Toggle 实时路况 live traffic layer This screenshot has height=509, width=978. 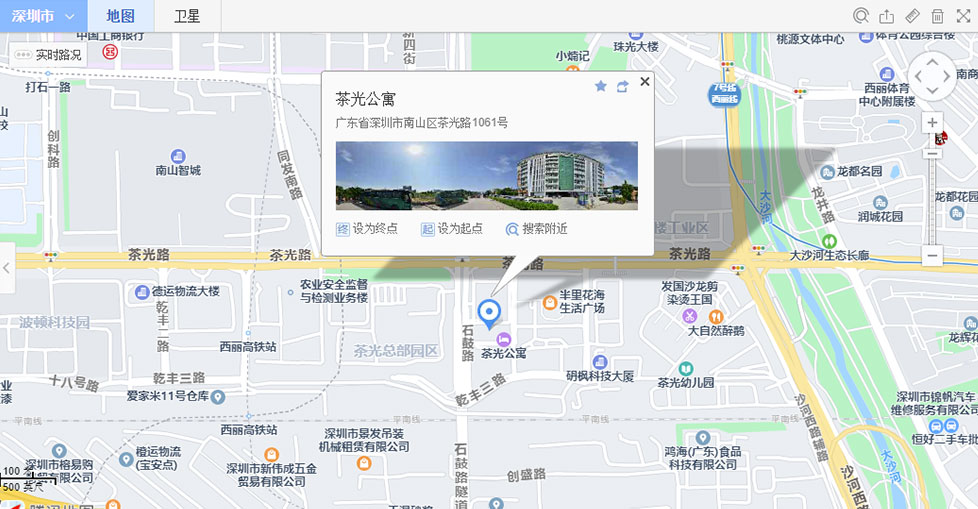pos(49,55)
